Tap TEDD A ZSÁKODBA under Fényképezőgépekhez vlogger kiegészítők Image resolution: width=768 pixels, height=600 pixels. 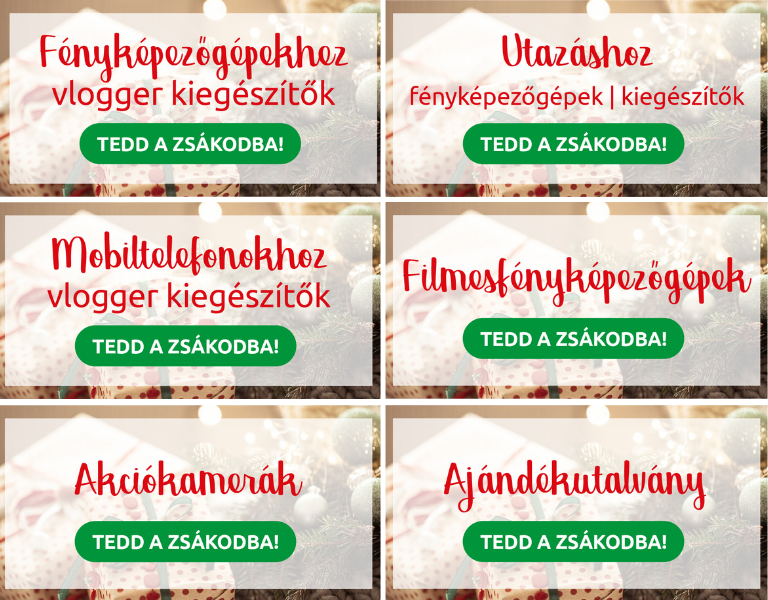[190, 144]
